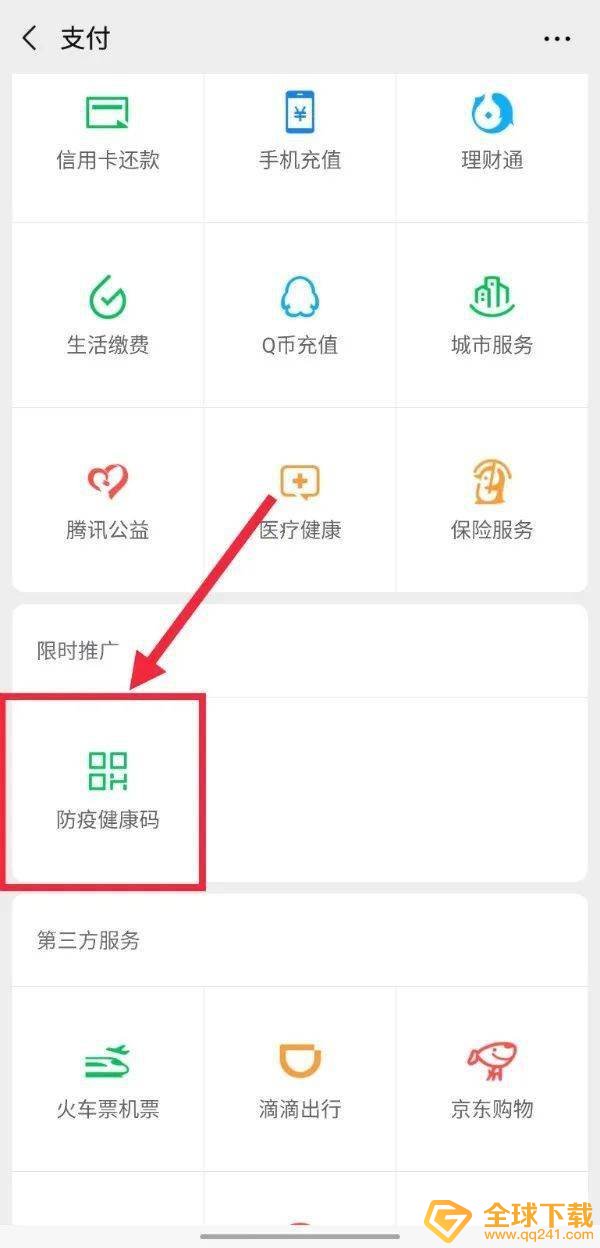Viewport: 600px width, 1248px height.
Task: Select 腾讯公益 charity
Action: (108, 500)
